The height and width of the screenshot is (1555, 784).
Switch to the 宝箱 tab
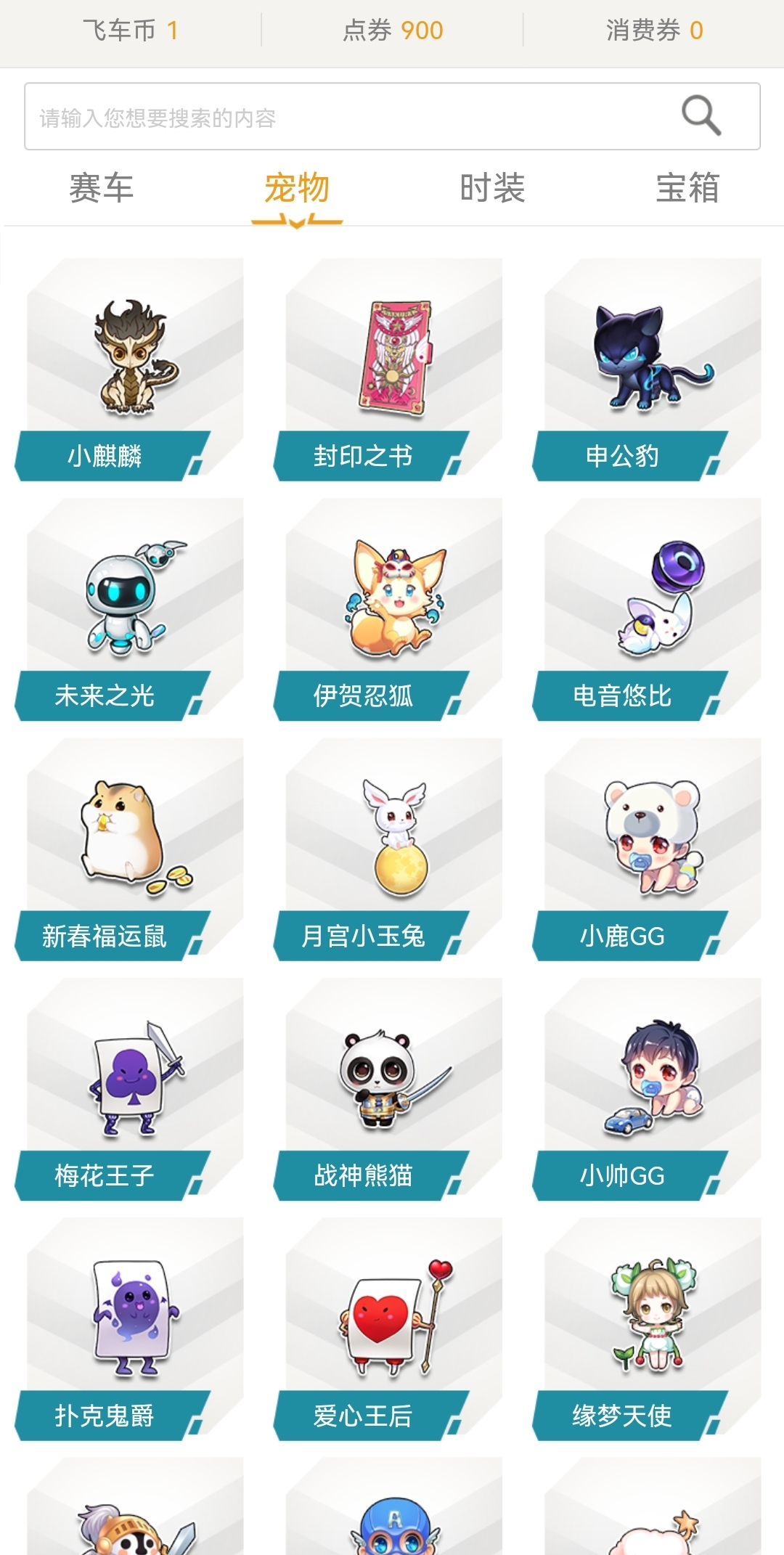pos(687,189)
